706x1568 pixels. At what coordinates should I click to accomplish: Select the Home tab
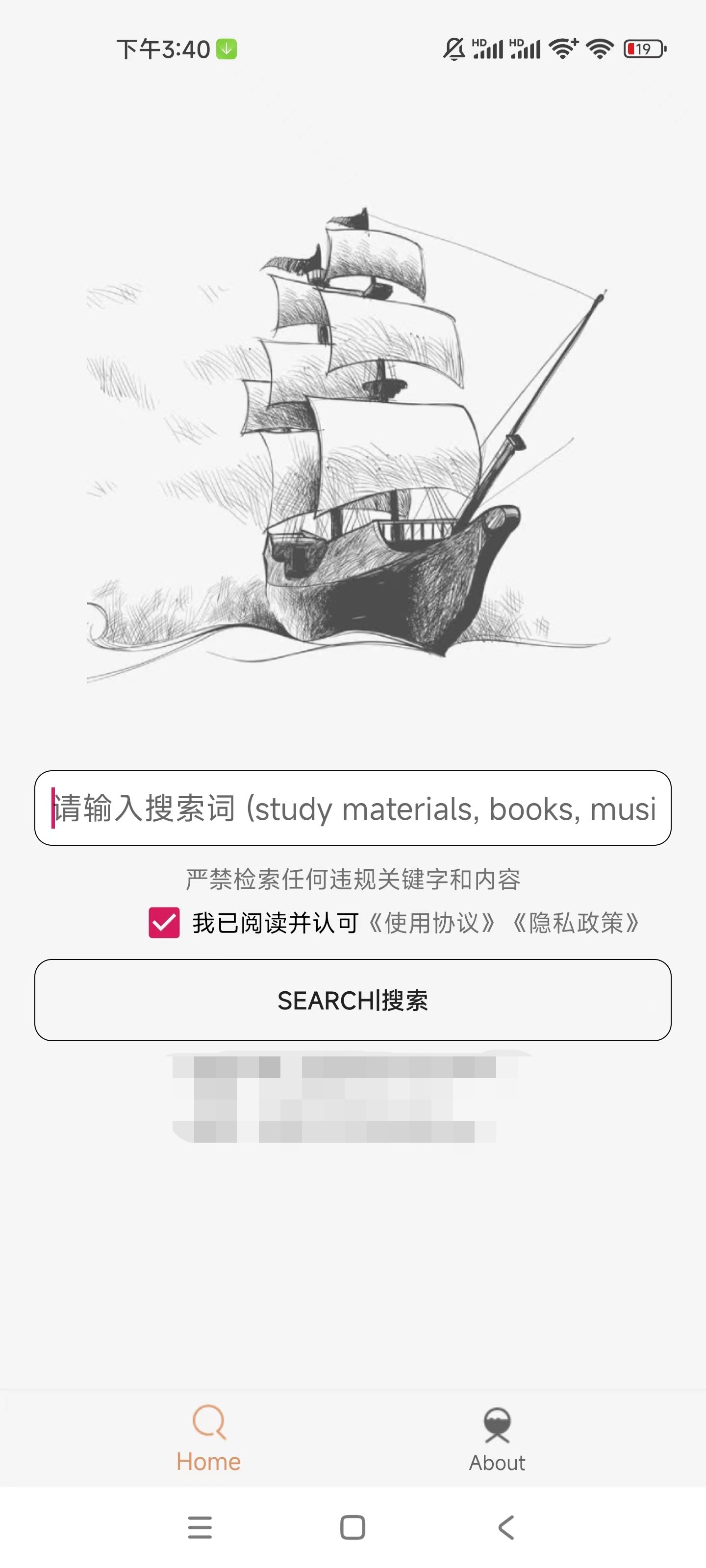tap(208, 1440)
